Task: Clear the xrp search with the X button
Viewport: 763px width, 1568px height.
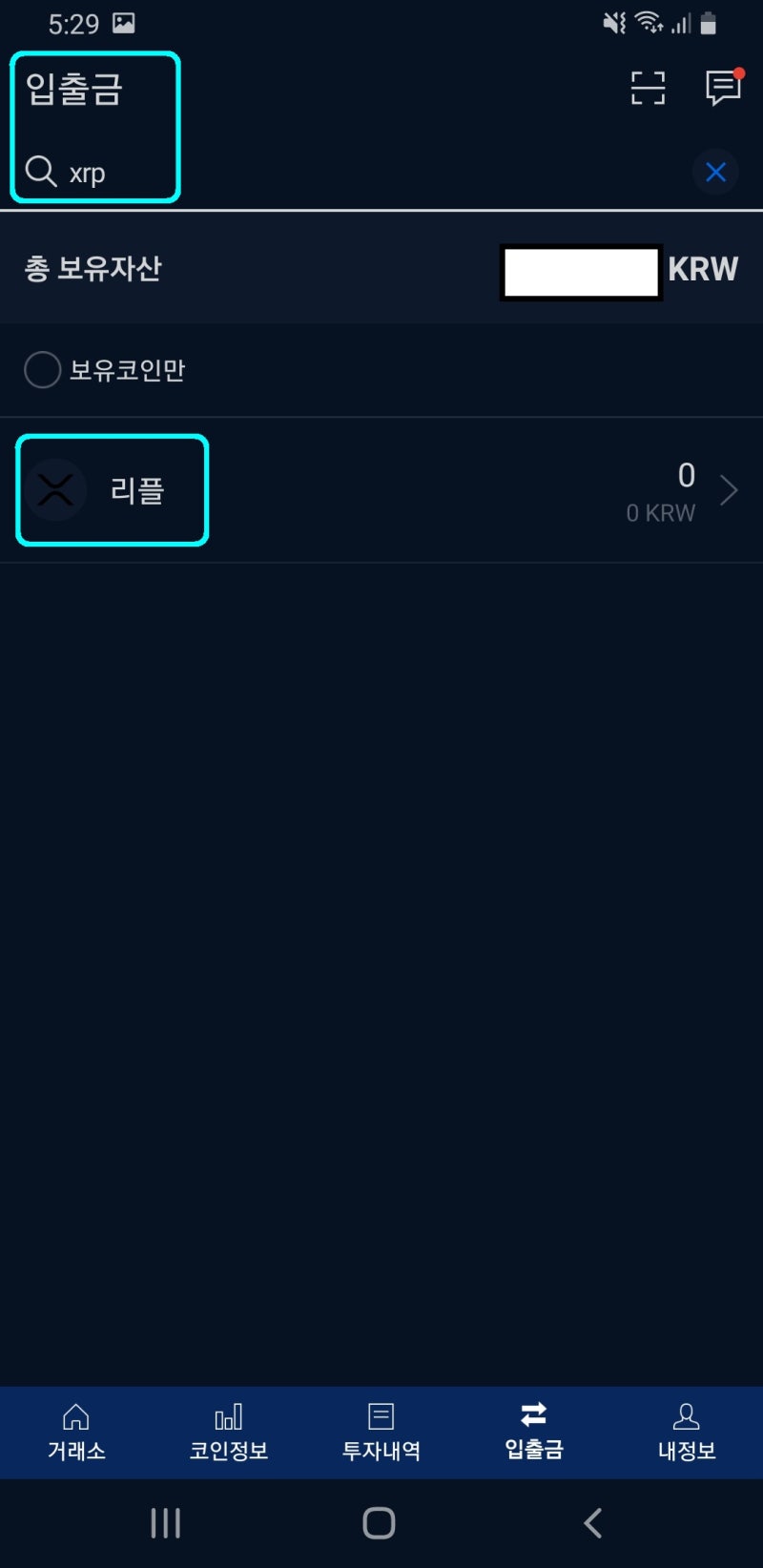Action: [715, 172]
